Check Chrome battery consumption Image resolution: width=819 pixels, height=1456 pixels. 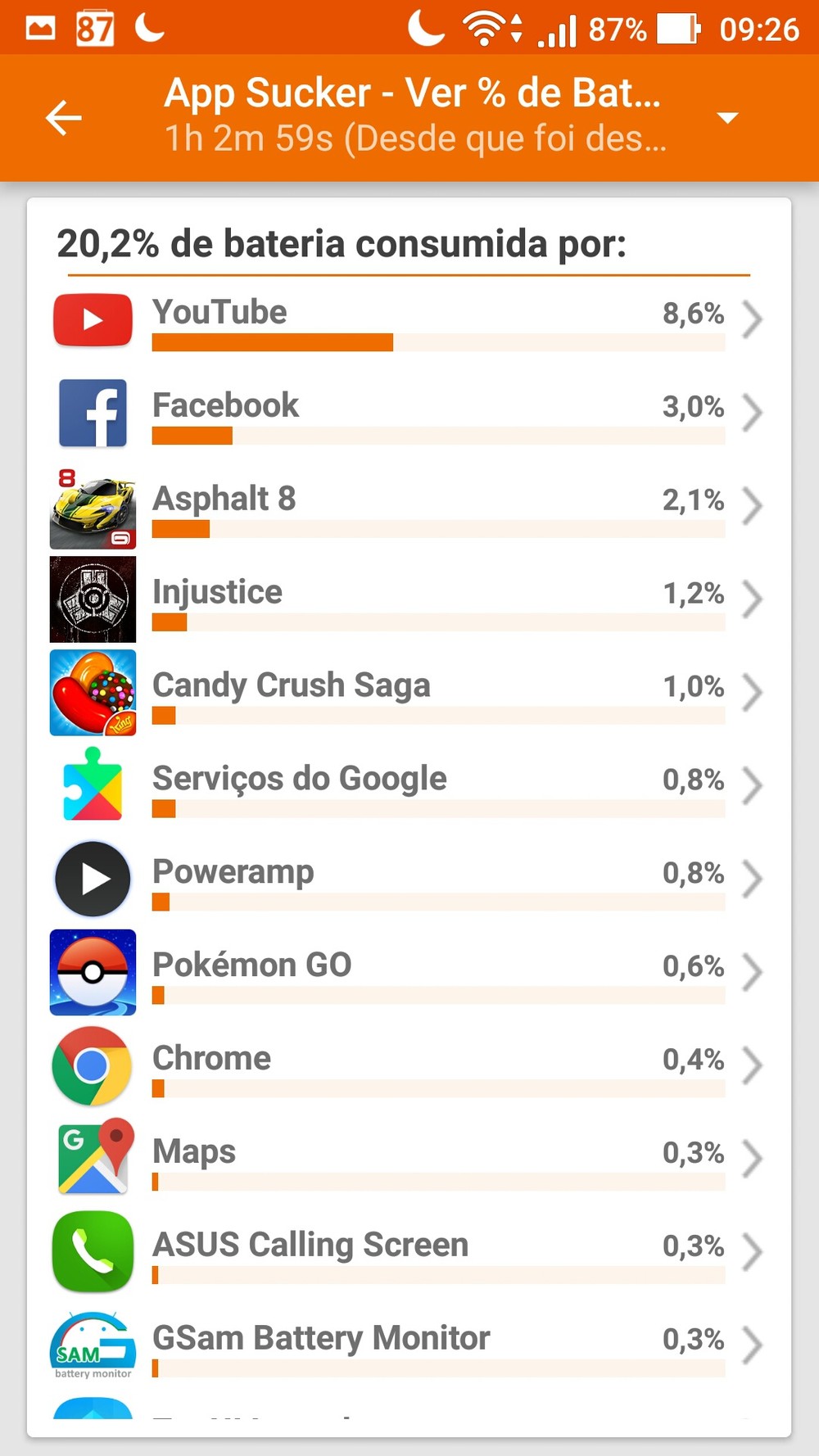(x=409, y=1066)
